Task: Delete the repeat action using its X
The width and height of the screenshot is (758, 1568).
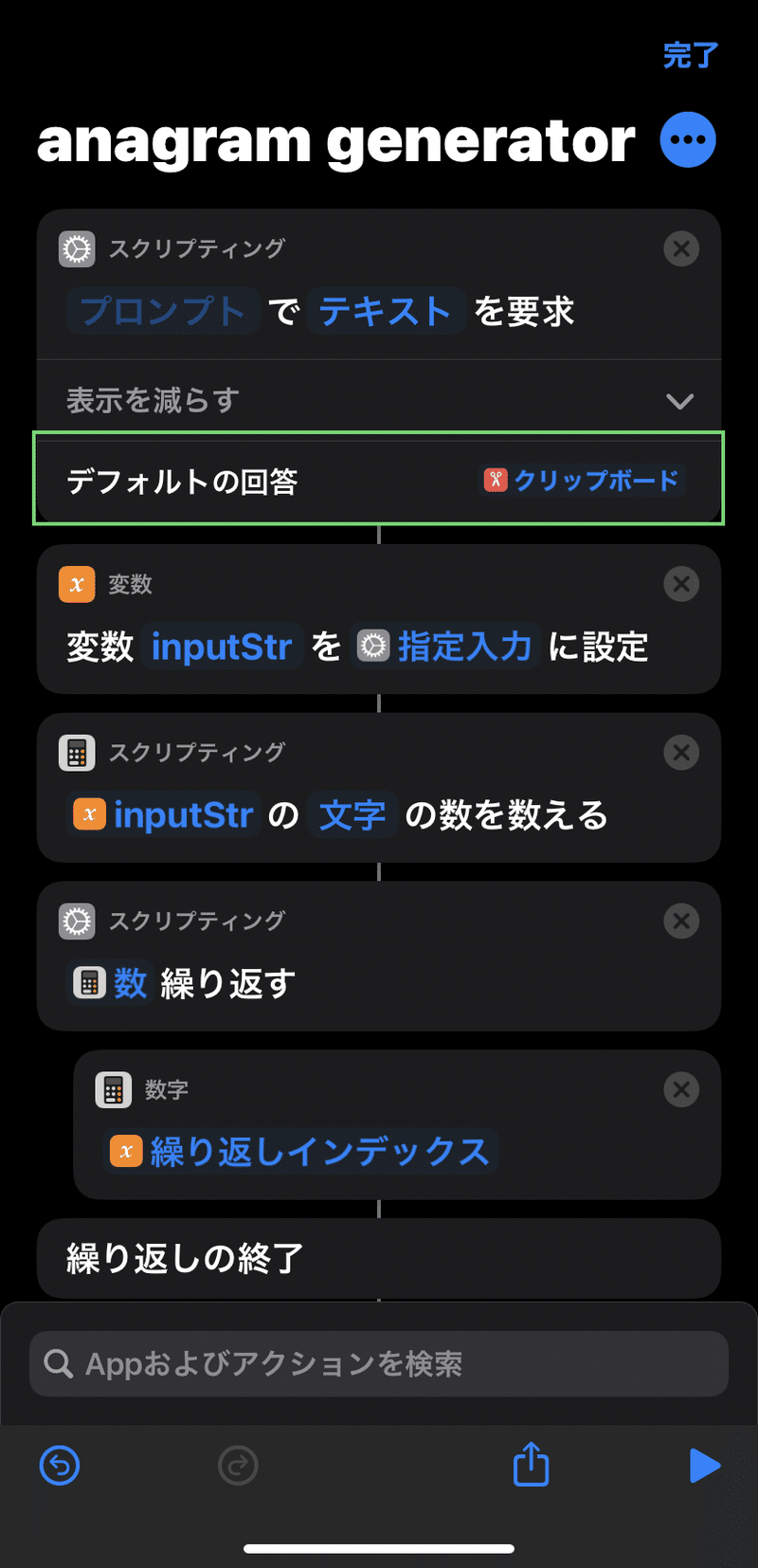Action: click(681, 921)
